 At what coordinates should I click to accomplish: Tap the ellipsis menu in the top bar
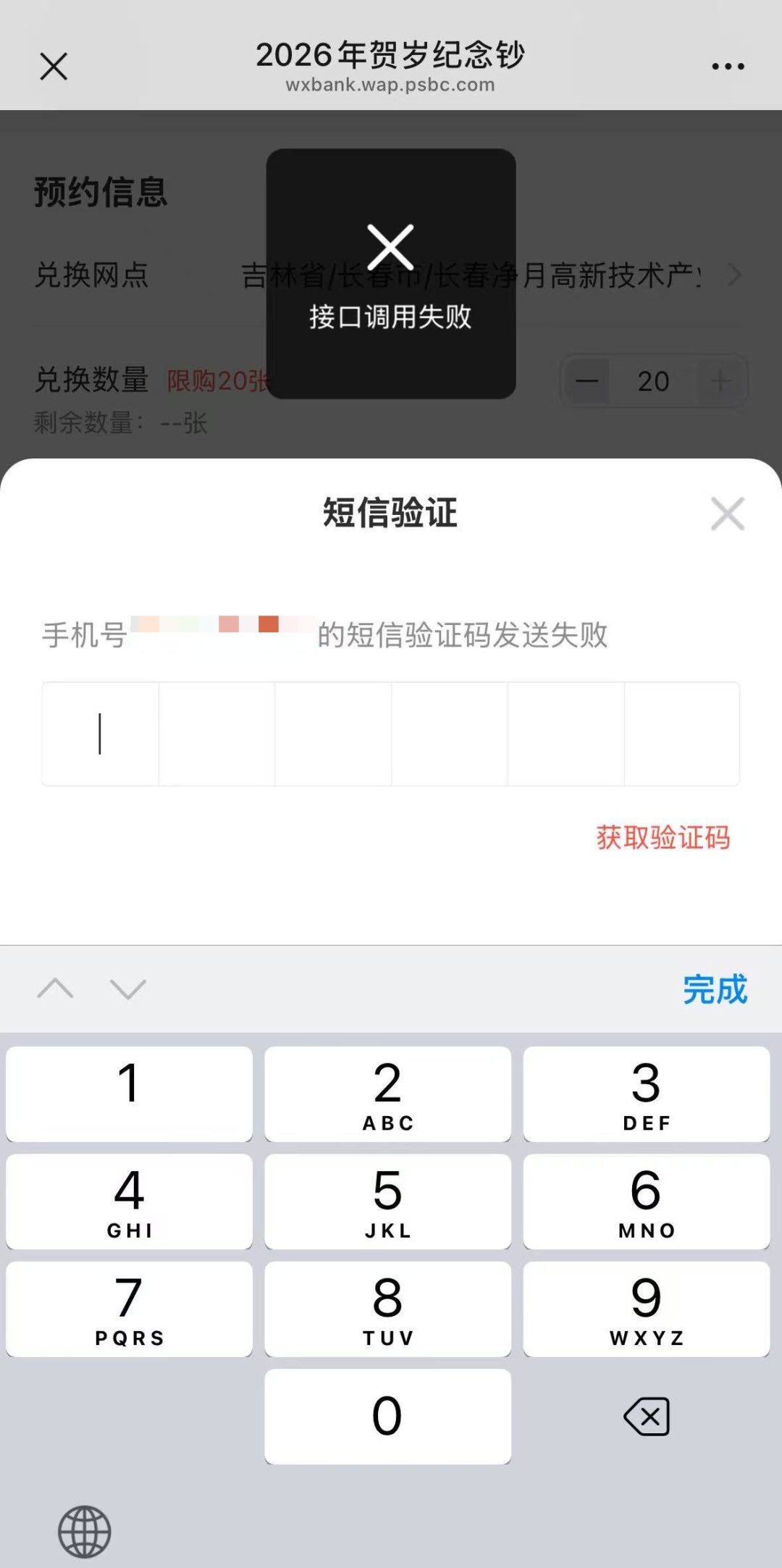click(x=727, y=65)
